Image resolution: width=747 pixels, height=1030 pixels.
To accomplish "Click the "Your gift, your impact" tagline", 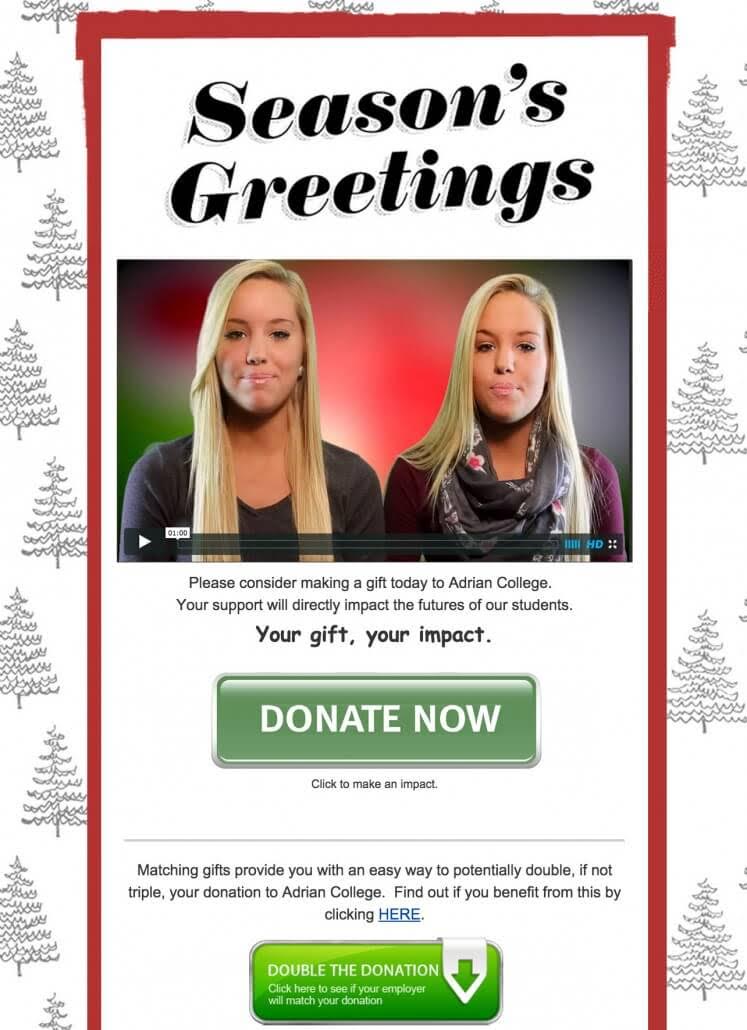I will click(373, 632).
